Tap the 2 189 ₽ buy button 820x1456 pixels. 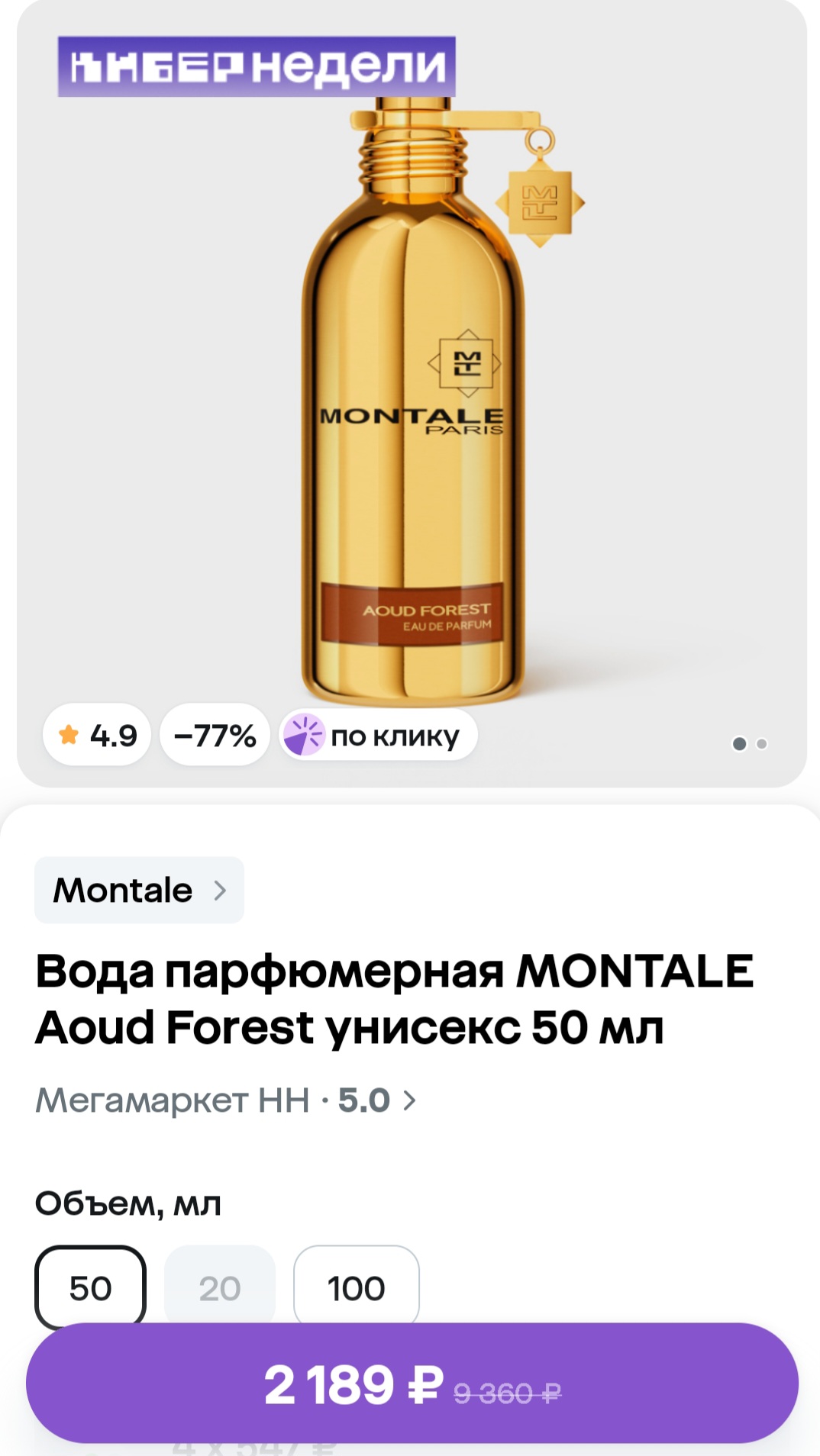point(412,1384)
